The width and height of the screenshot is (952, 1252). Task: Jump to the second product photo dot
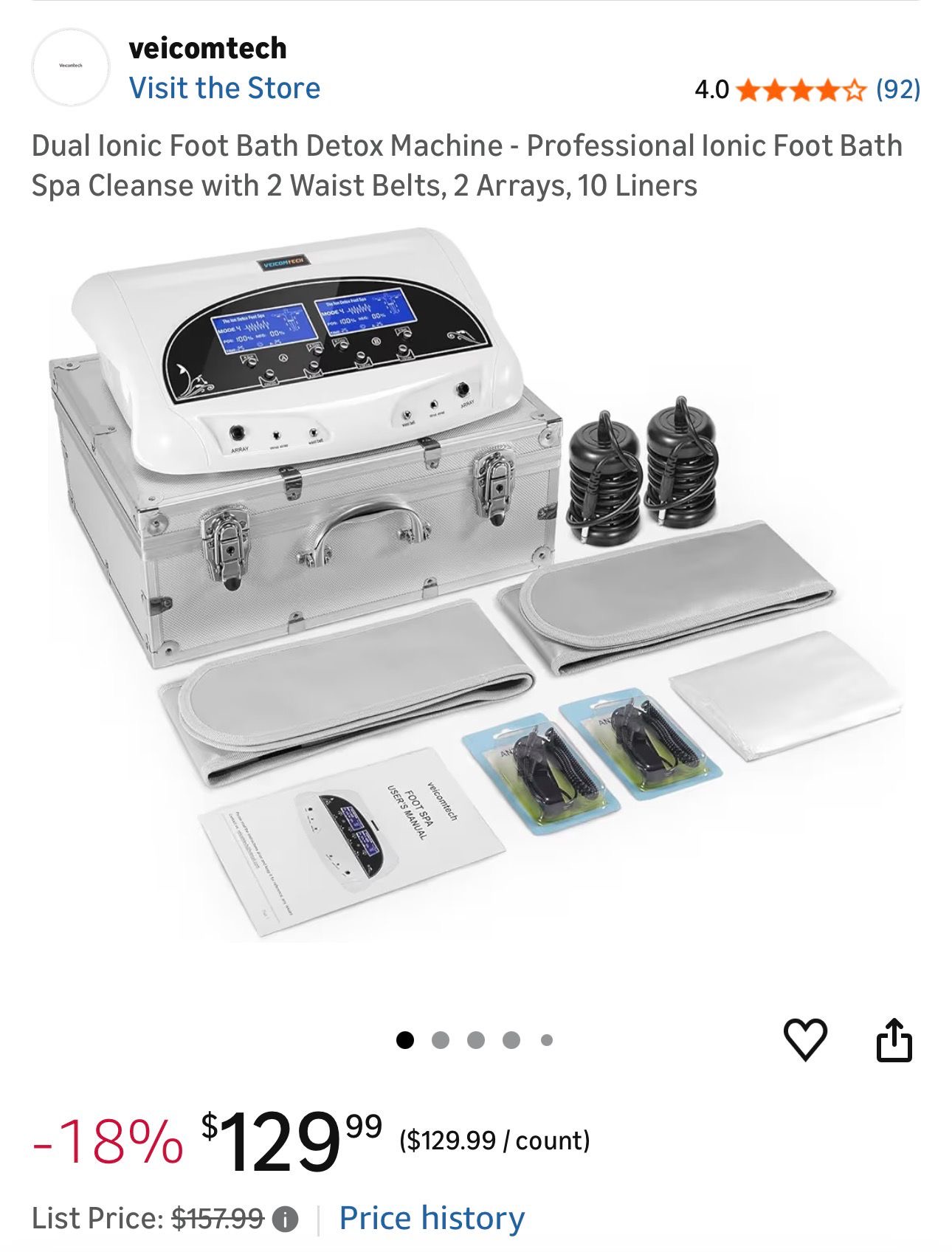[x=441, y=1040]
